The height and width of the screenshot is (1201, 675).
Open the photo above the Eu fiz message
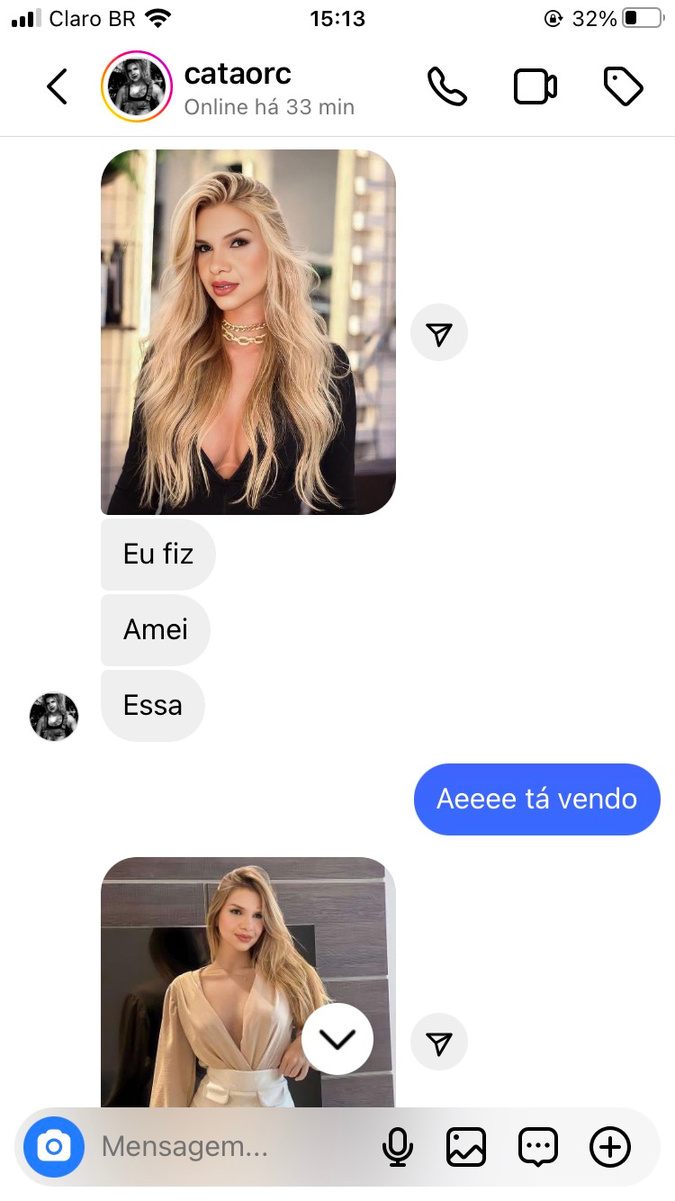[x=248, y=332]
